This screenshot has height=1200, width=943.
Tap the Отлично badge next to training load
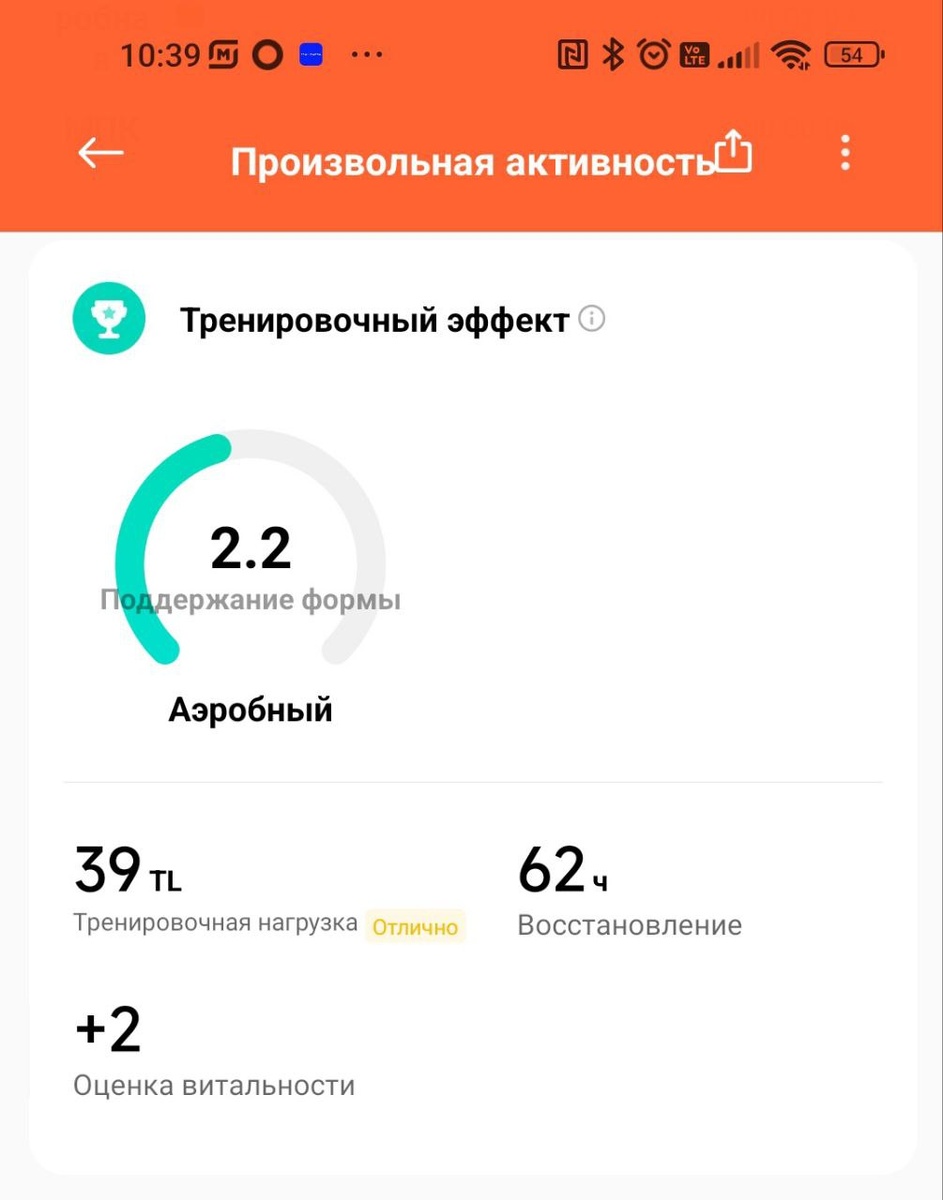(415, 927)
